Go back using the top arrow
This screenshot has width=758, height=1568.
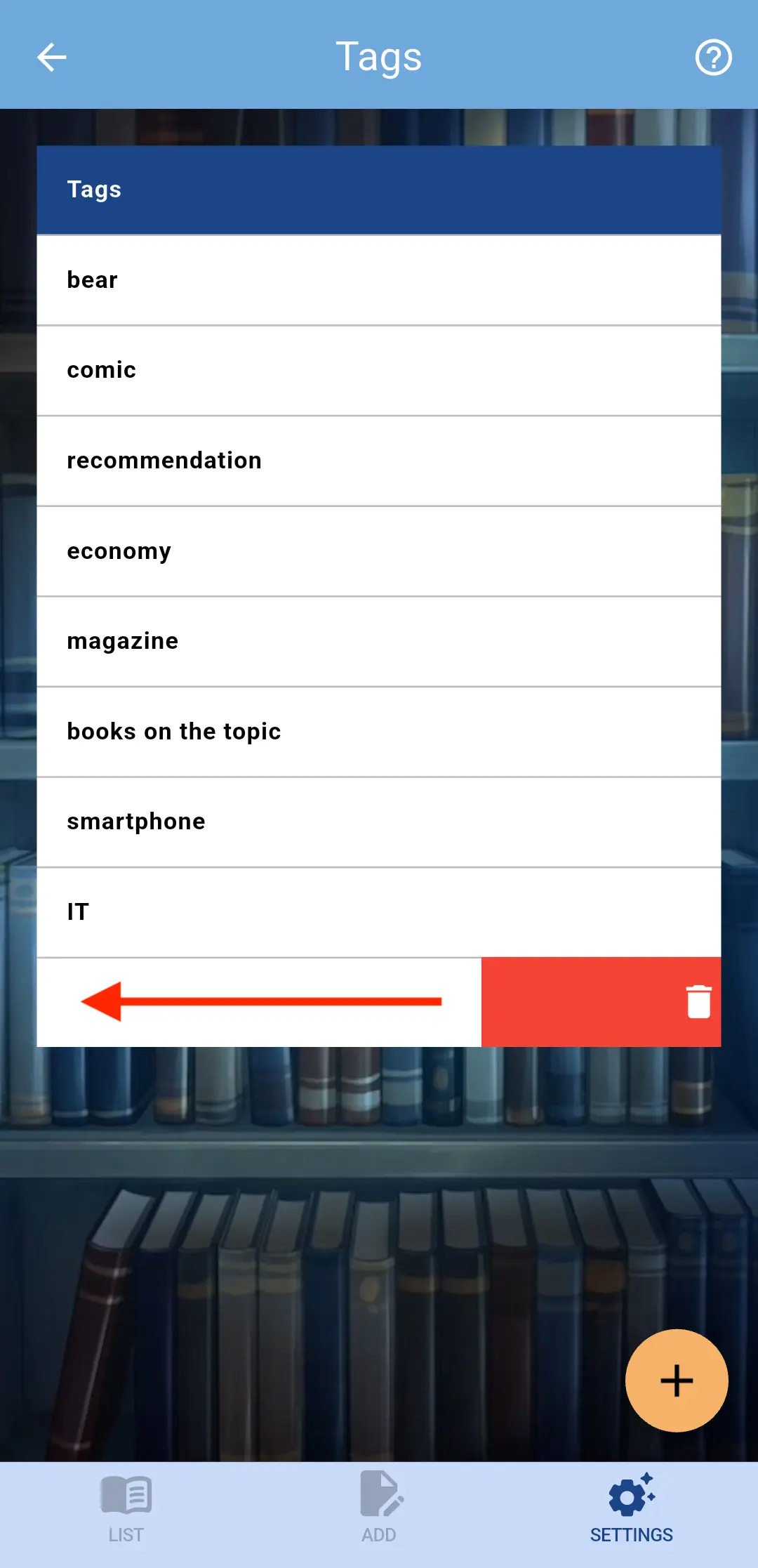(x=51, y=57)
